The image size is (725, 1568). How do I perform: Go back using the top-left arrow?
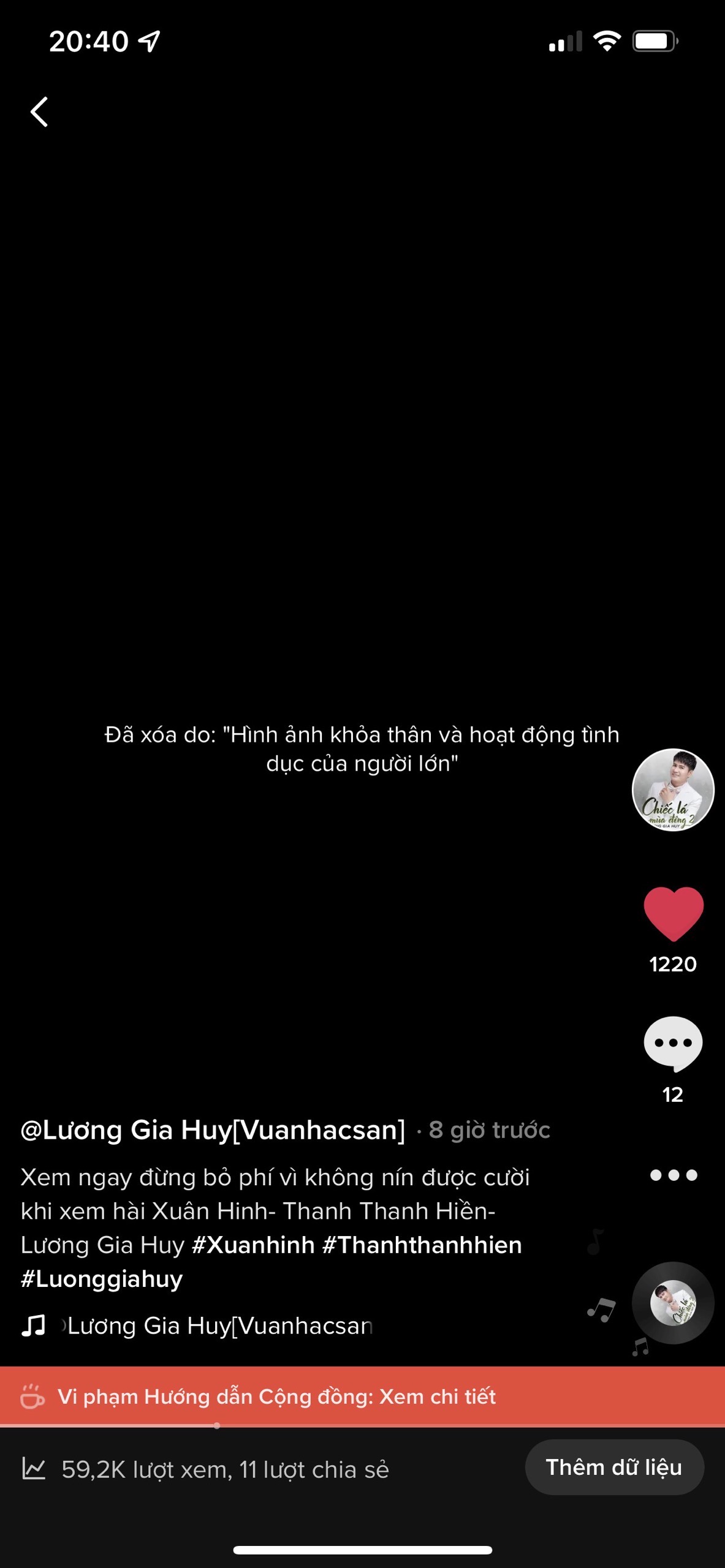tap(39, 112)
